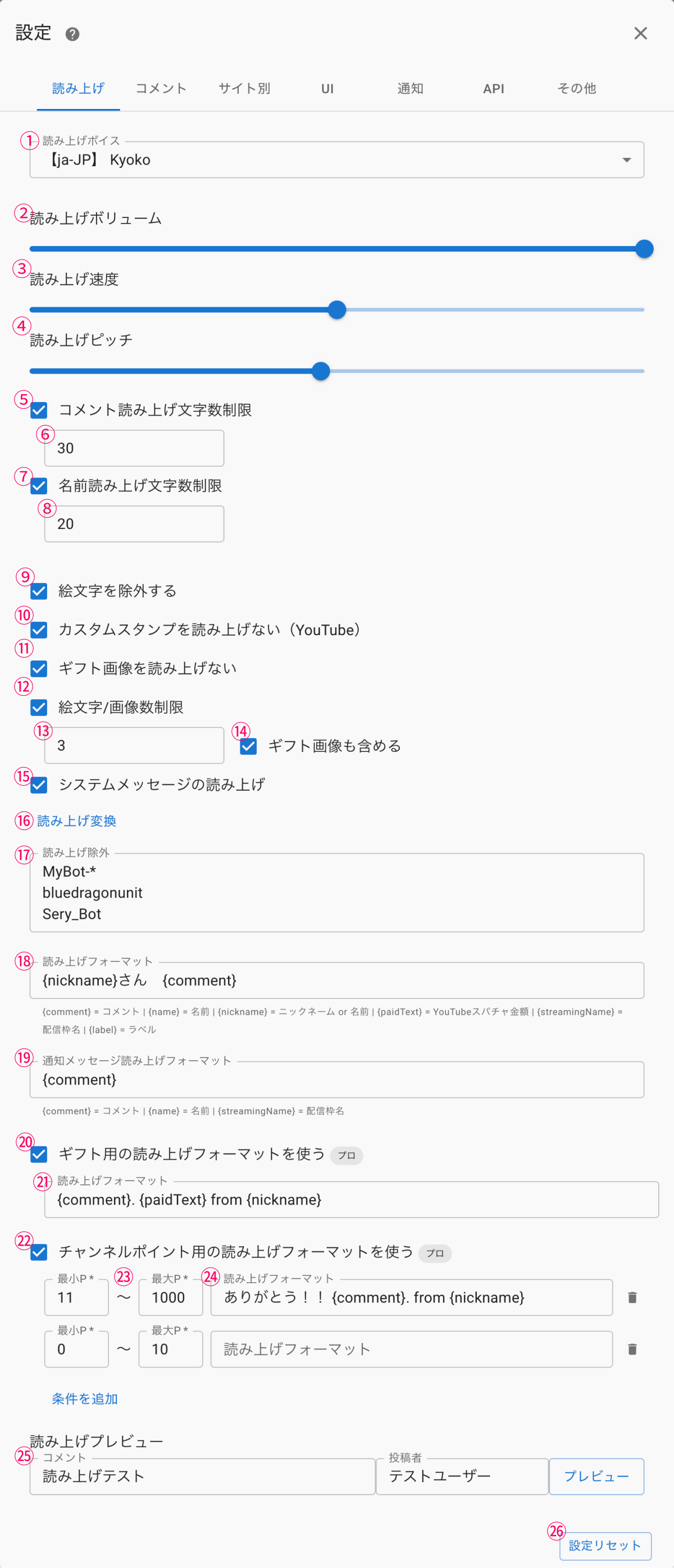Open the 読み上げ変換 link
The height and width of the screenshot is (1568, 674).
[77, 821]
